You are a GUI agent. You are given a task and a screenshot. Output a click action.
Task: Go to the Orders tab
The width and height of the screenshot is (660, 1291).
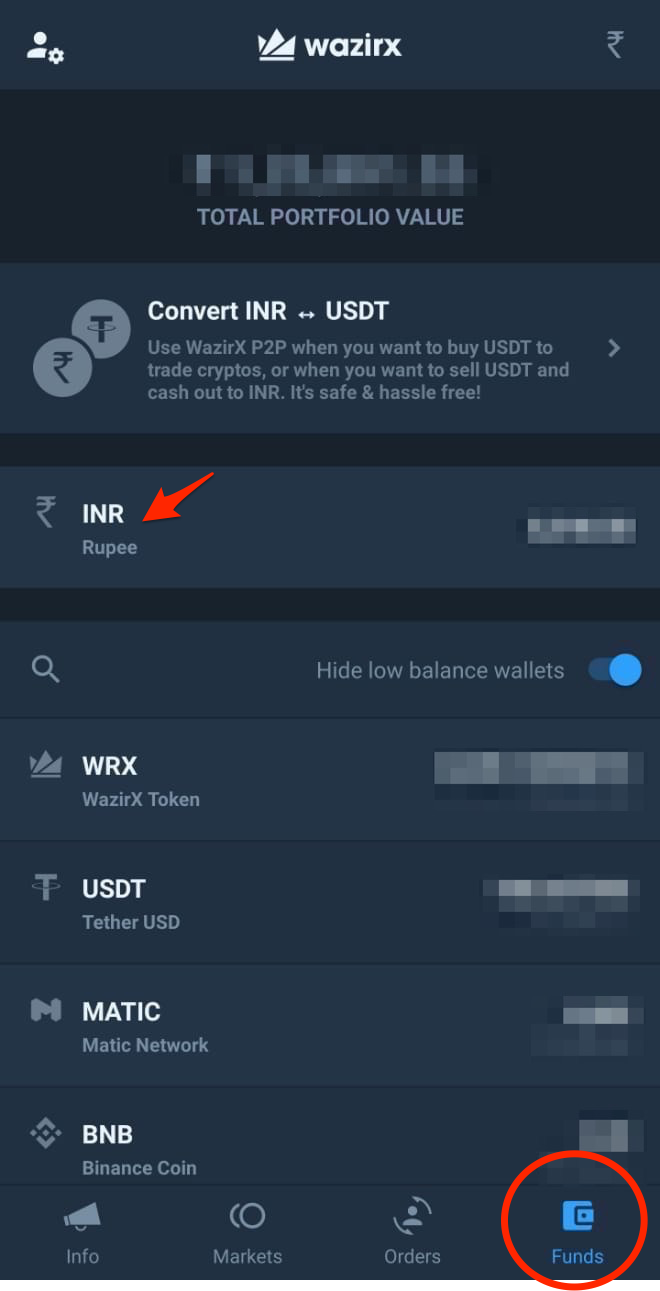pos(412,1233)
